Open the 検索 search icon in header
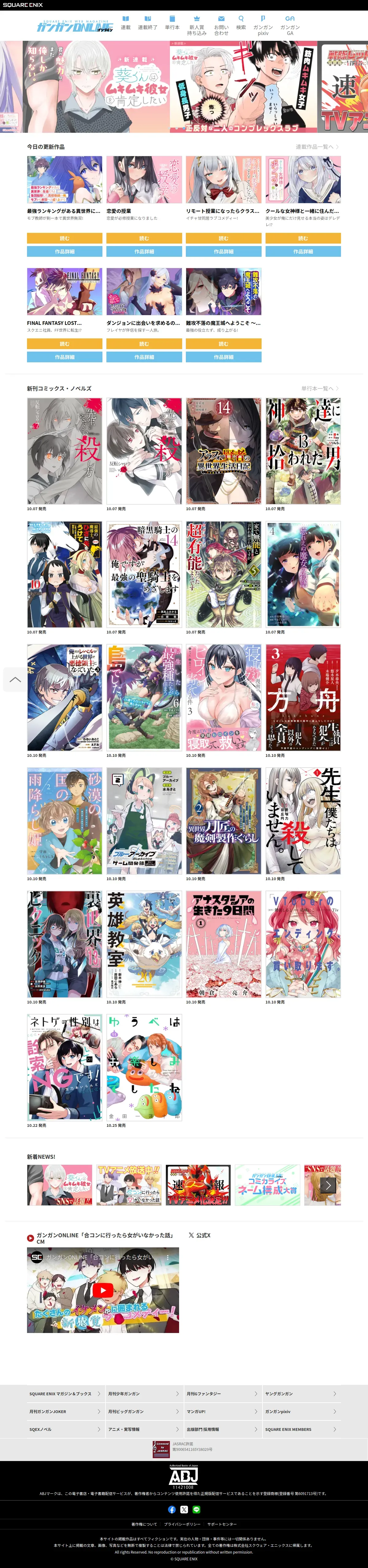368x1568 pixels. [241, 22]
